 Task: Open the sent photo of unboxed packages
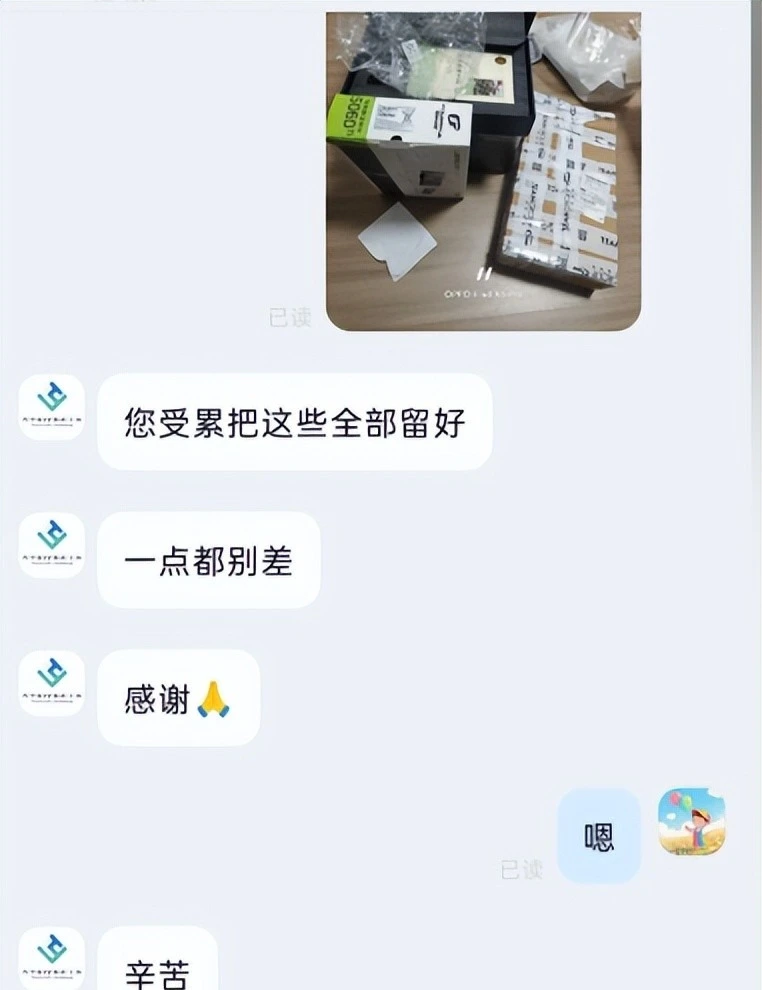pyautogui.click(x=483, y=170)
